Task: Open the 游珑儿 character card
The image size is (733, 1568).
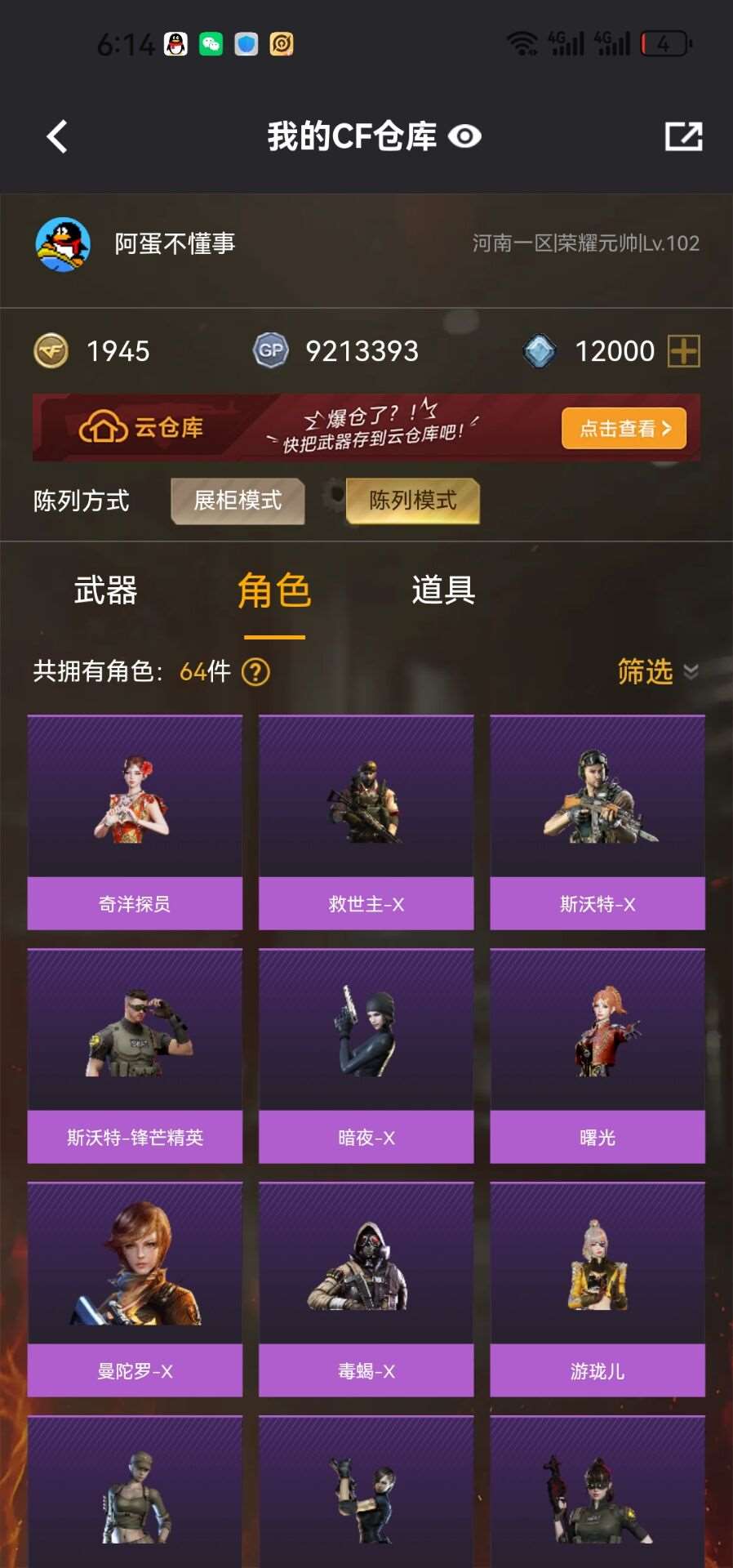Action: 598,1289
